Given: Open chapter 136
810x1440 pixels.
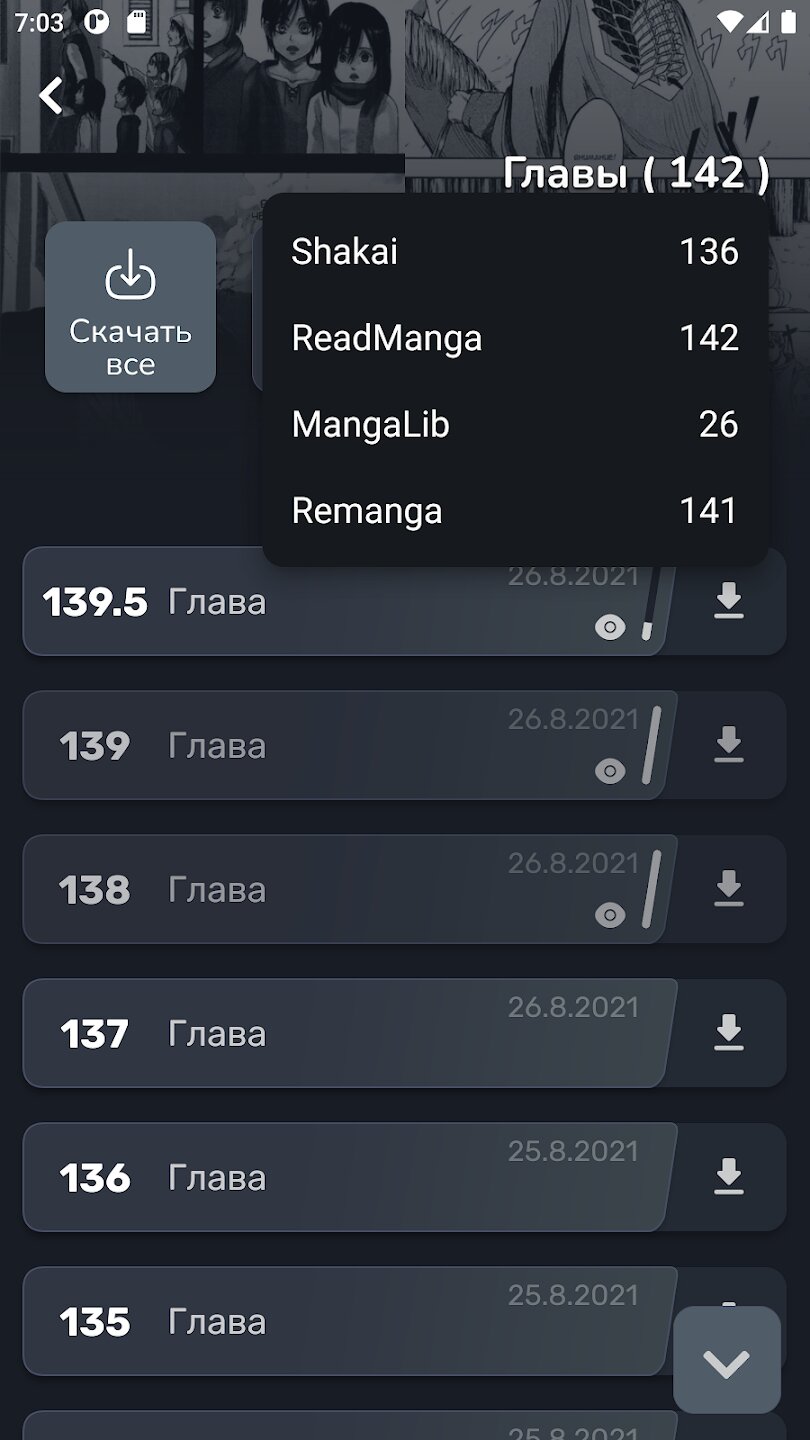Looking at the screenshot, I should [345, 1177].
